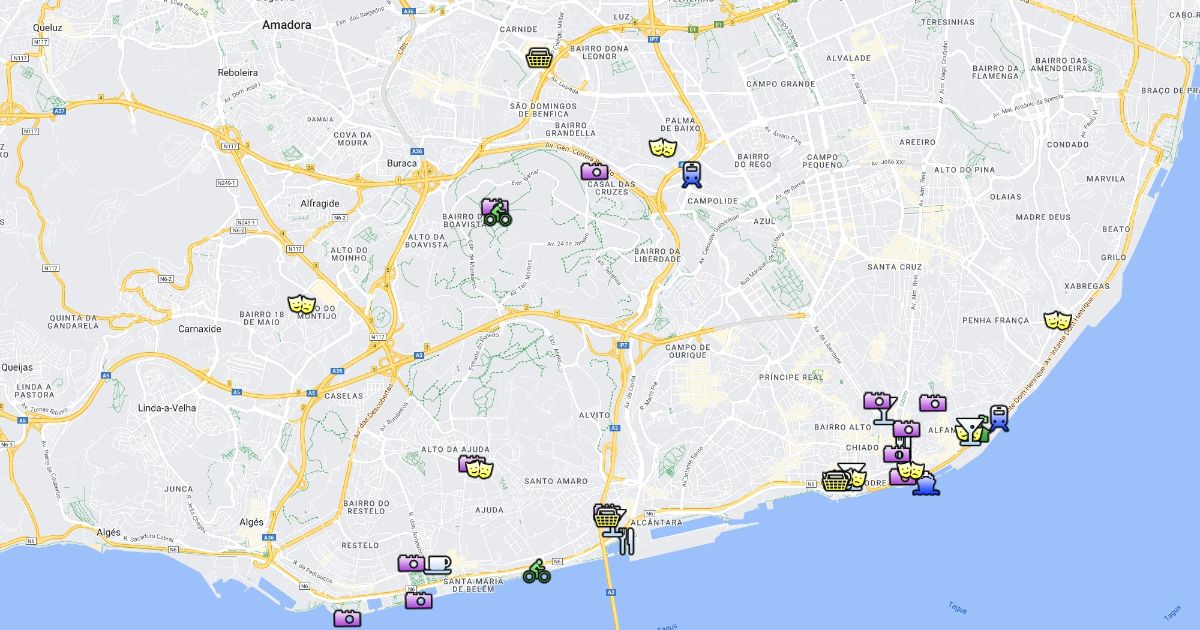Viewport: 1200px width, 630px height.
Task: Select the shopping basket marker at Alcântara
Action: pos(607,516)
